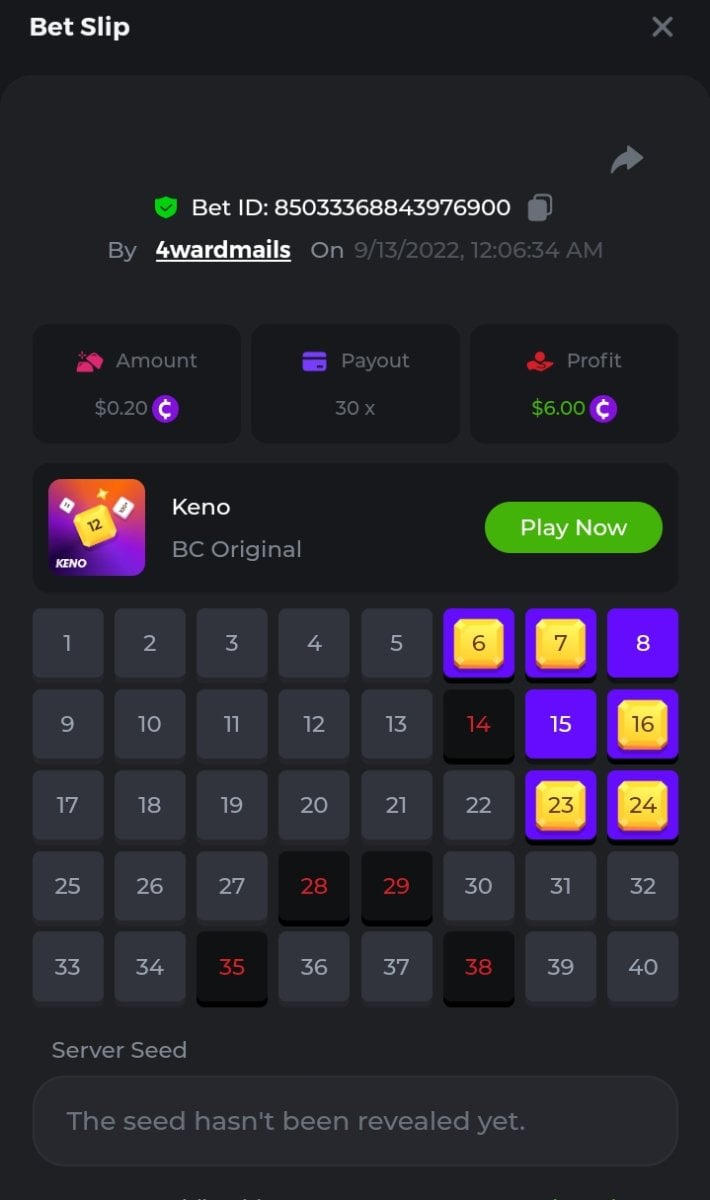Image resolution: width=710 pixels, height=1200 pixels.
Task: Share this bet slip
Action: point(627,159)
